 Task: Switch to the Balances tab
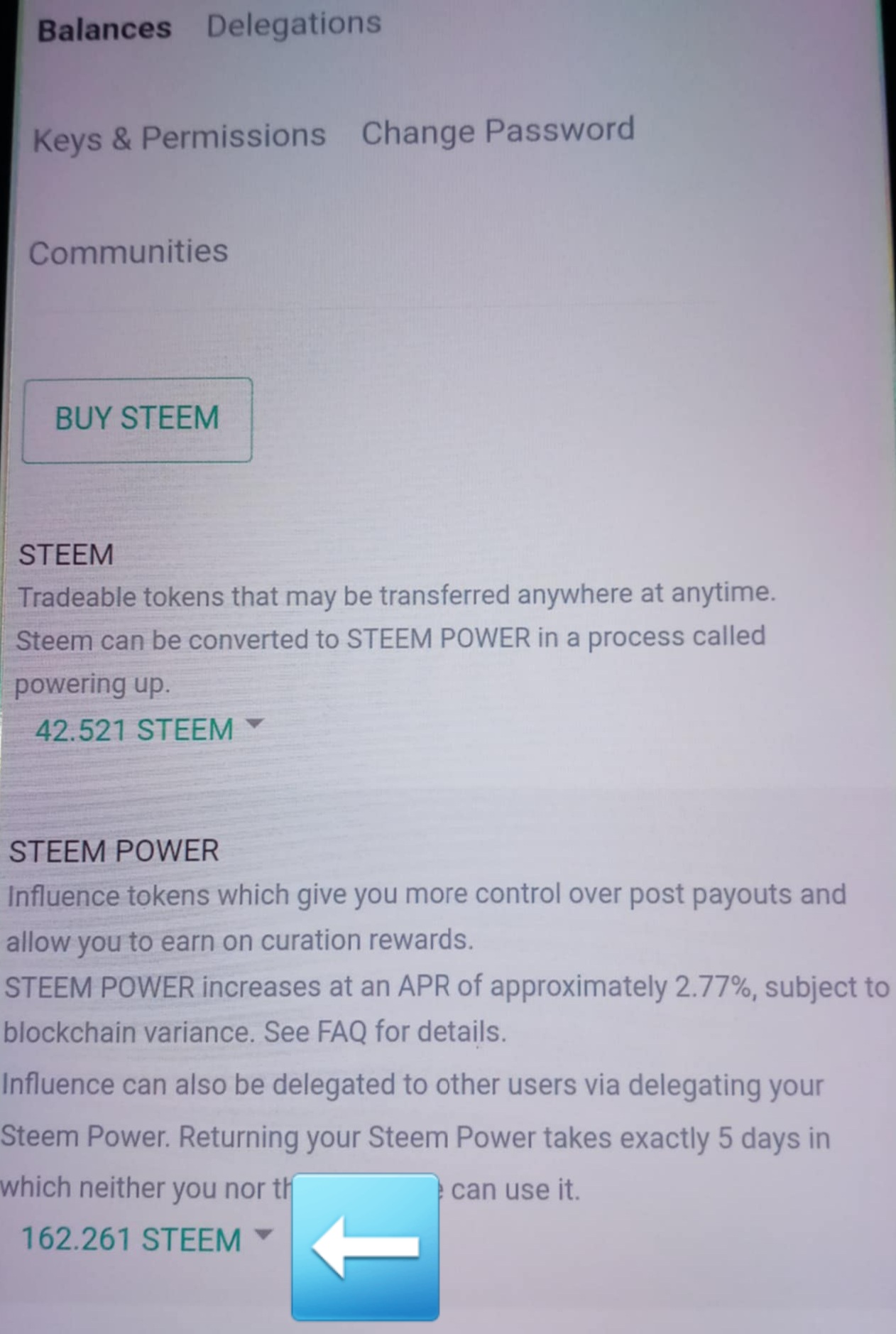[104, 29]
